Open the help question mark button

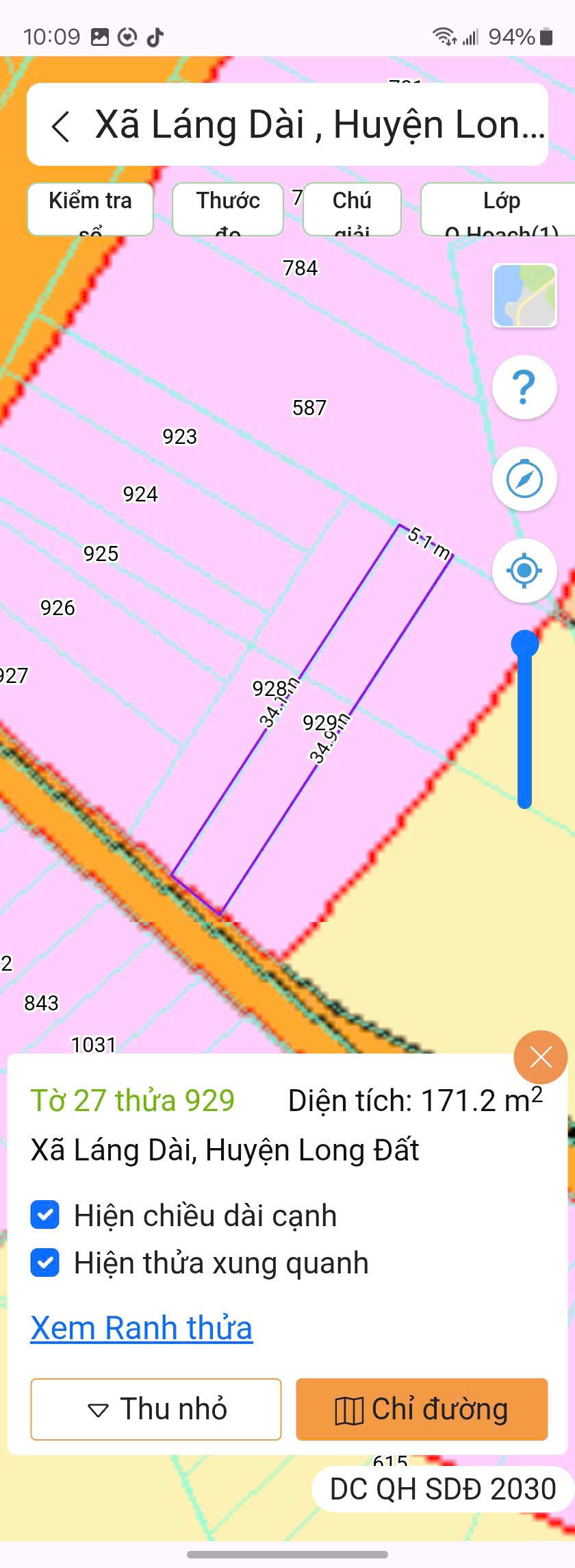[524, 388]
